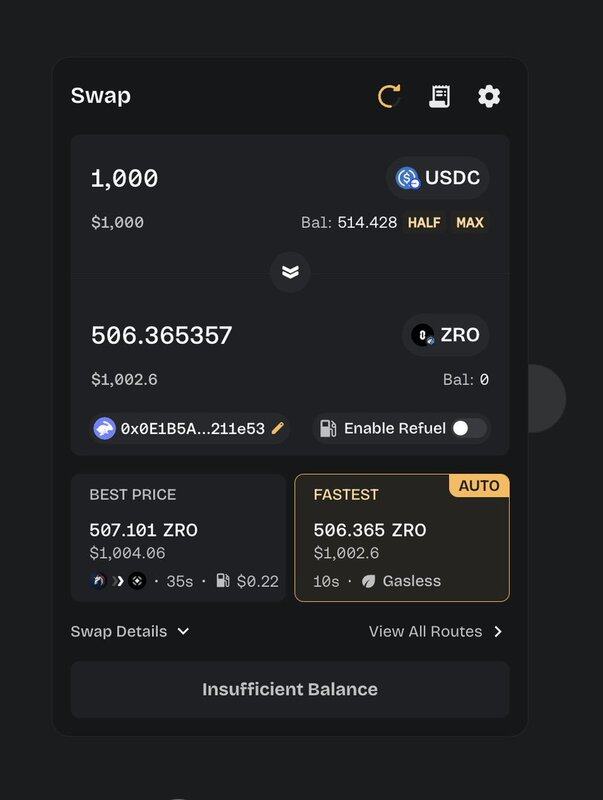Screen dimensions: 603x800
Task: Expand Swap Details
Action: [130, 631]
